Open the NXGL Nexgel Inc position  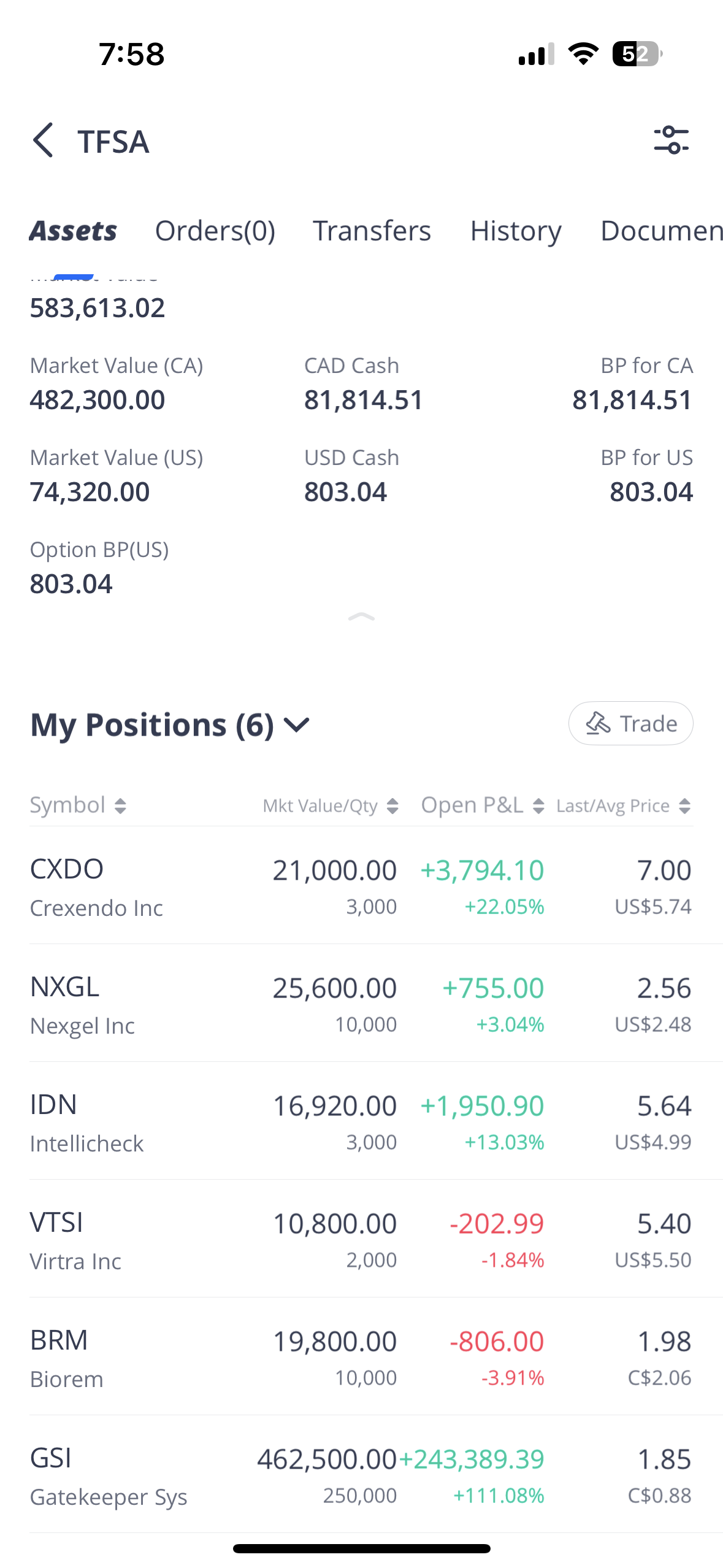tap(361, 1004)
